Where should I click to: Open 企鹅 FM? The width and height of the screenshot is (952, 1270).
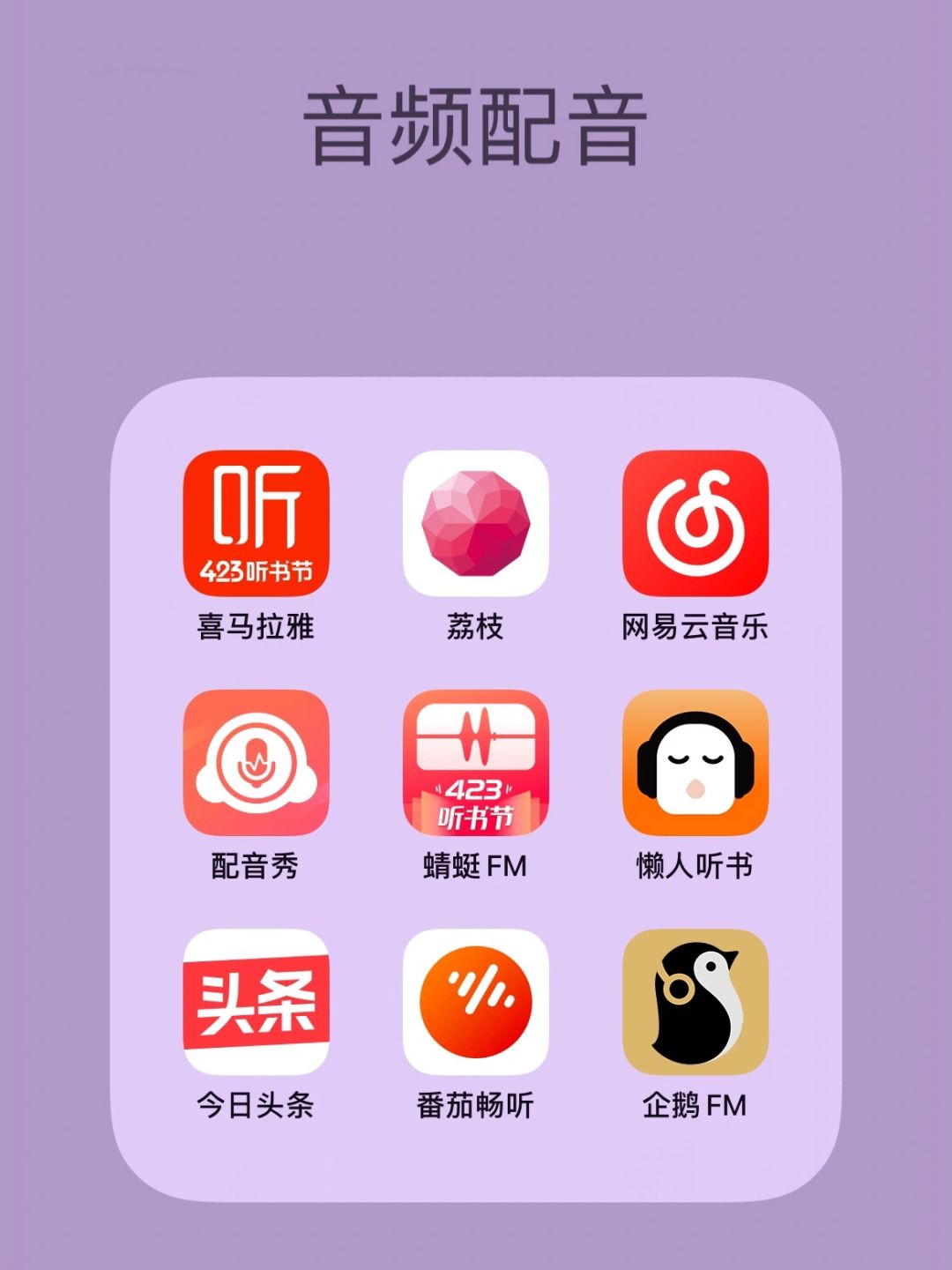pyautogui.click(x=695, y=1001)
